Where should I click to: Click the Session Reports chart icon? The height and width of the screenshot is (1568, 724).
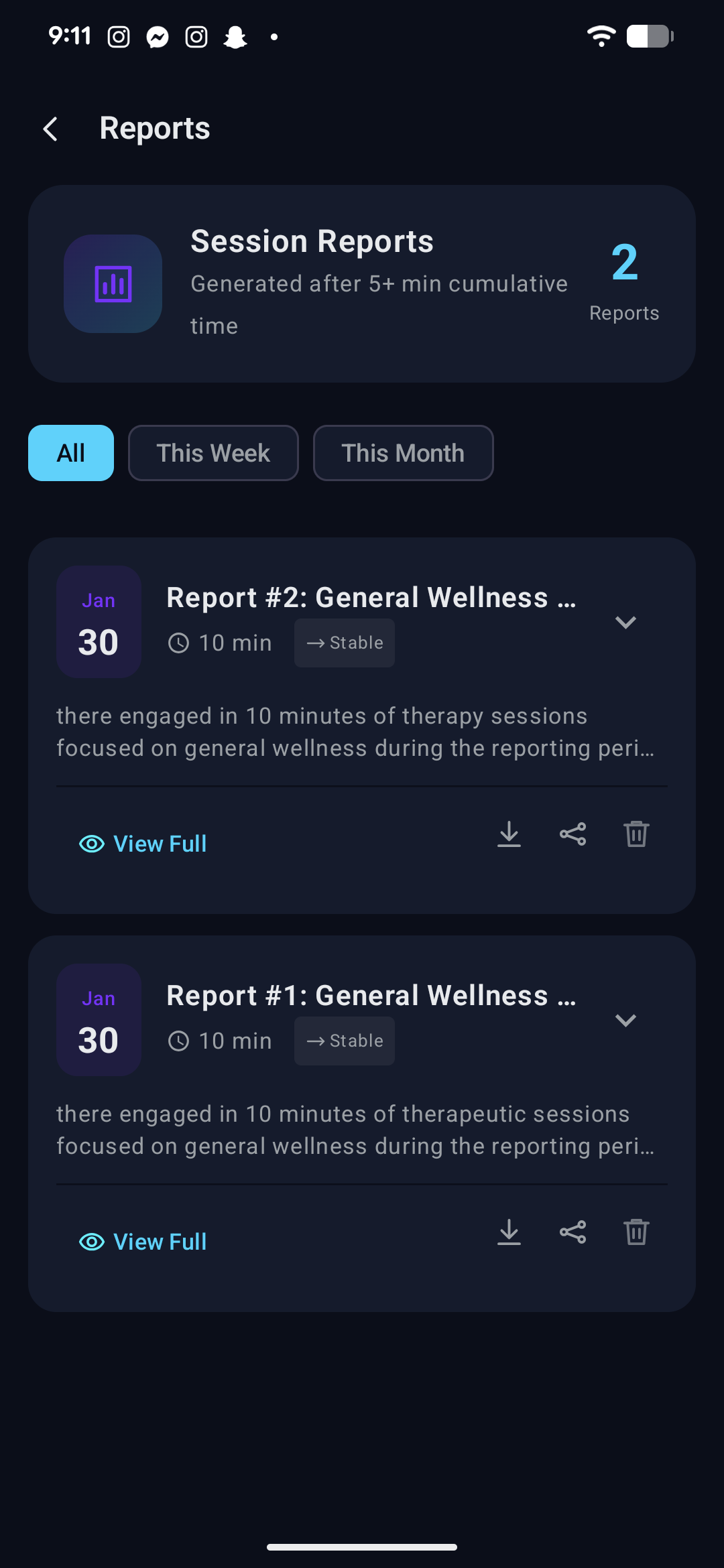pyautogui.click(x=112, y=283)
